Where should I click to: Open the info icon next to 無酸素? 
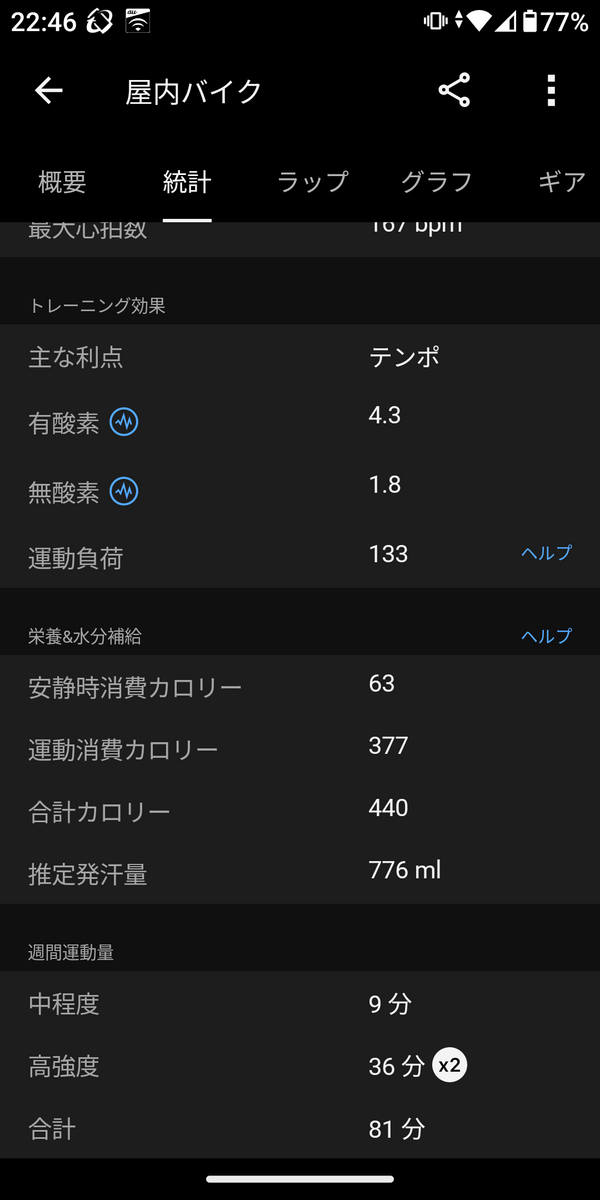coord(124,491)
